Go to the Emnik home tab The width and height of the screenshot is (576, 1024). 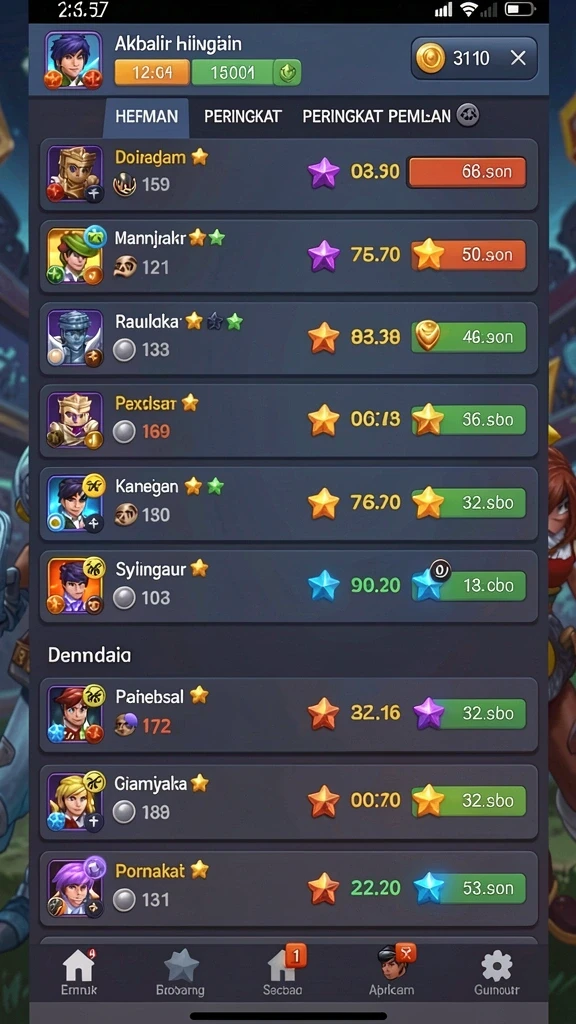click(79, 972)
